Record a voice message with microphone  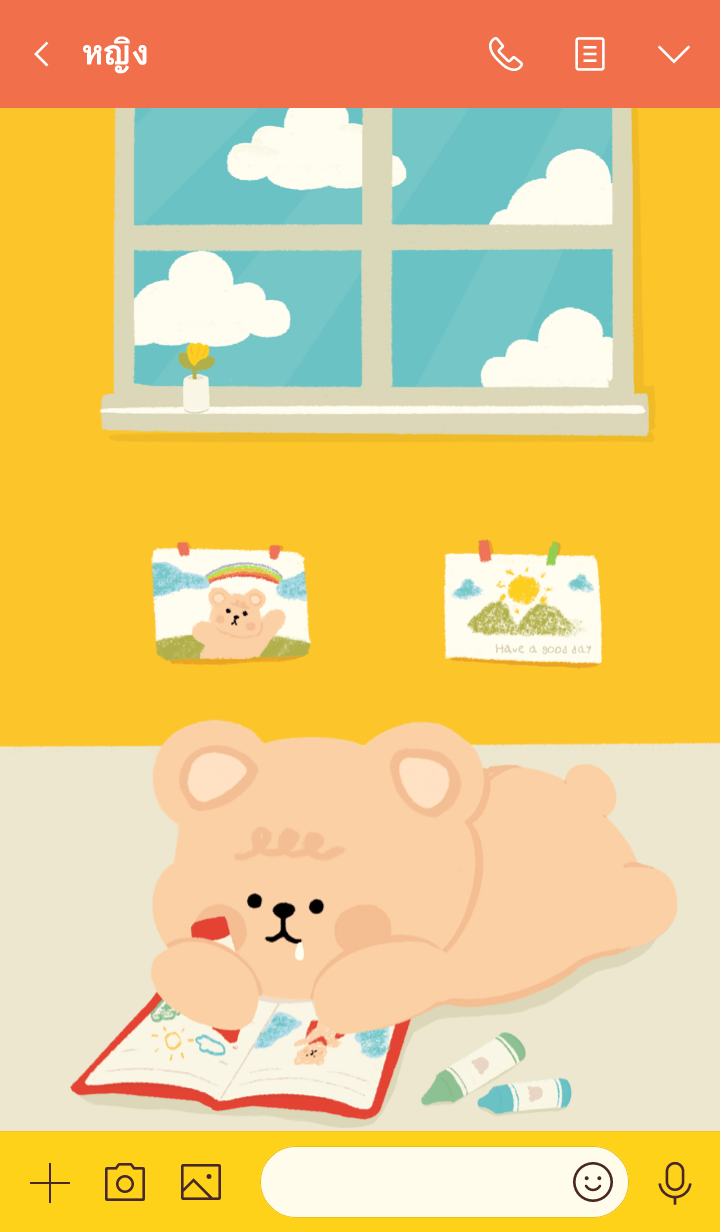(675, 1183)
